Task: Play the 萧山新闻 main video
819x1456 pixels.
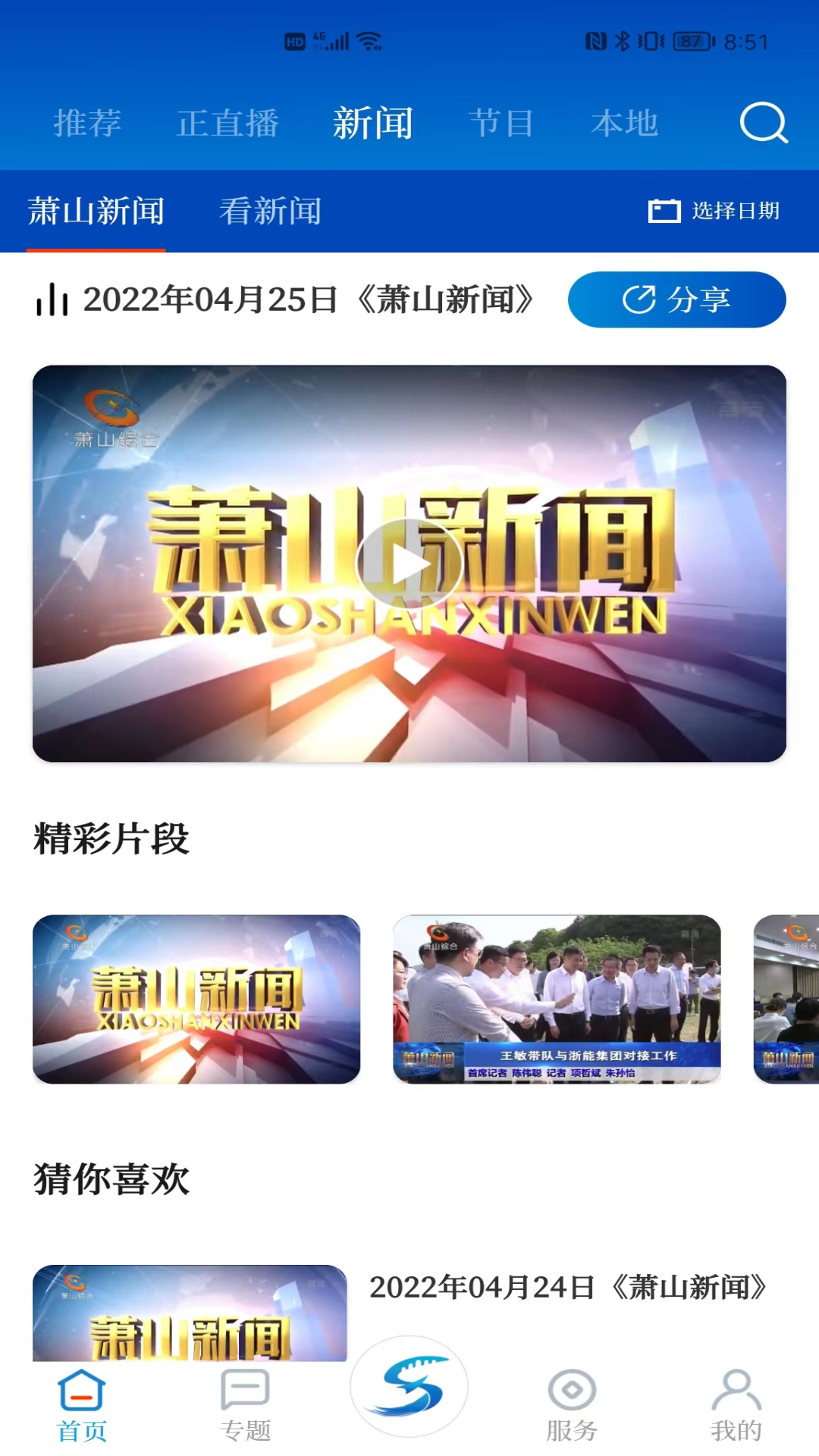Action: tap(409, 564)
